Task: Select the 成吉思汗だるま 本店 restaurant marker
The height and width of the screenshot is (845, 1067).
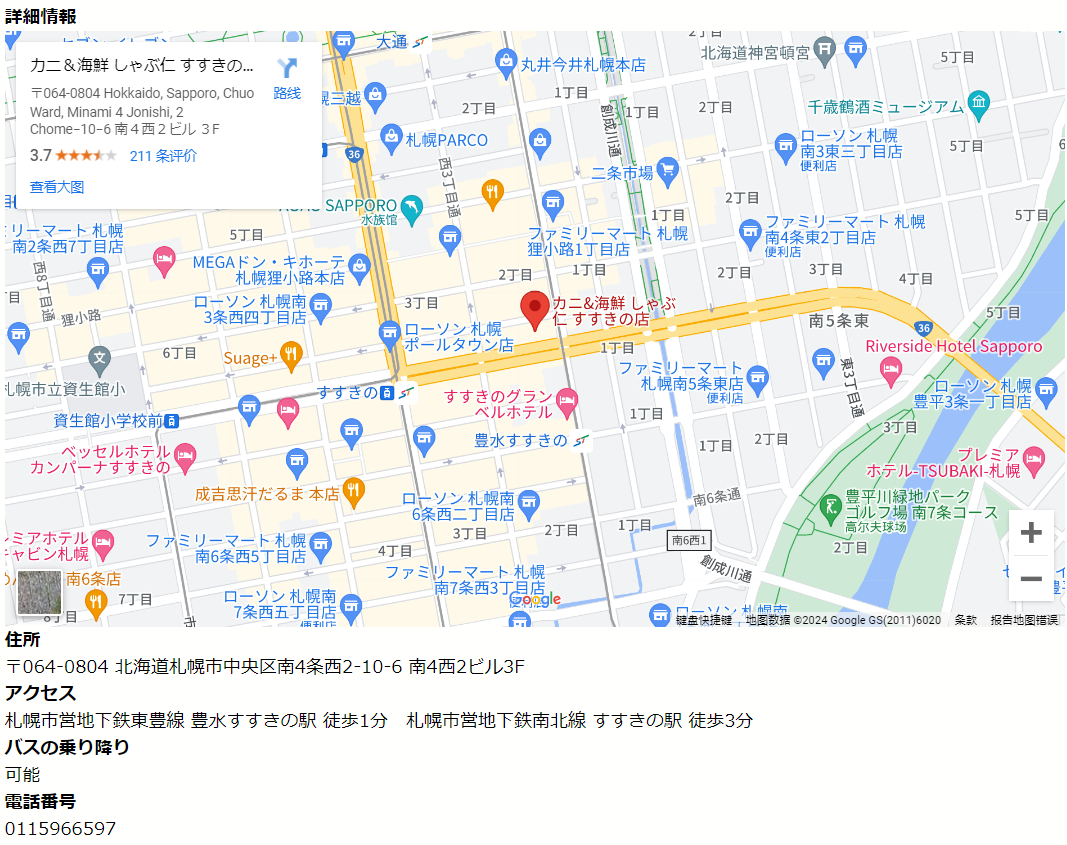Action: tap(353, 491)
